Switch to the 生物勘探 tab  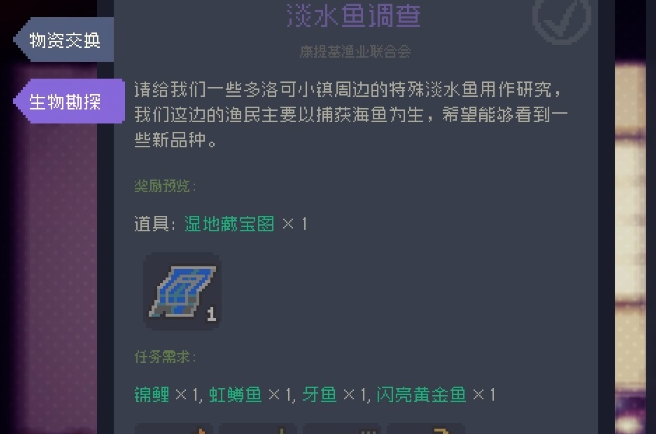[x=65, y=102]
